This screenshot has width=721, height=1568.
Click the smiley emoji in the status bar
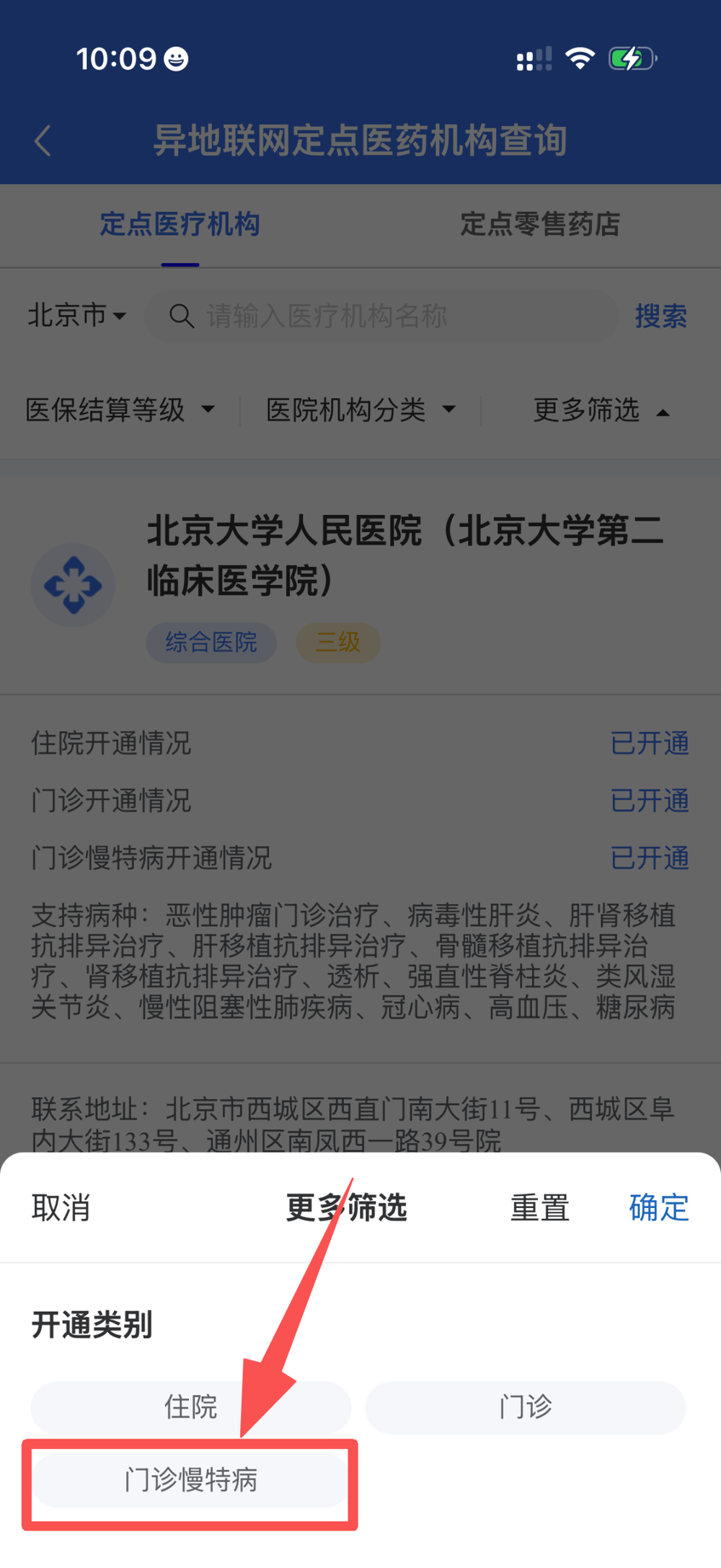[x=177, y=59]
